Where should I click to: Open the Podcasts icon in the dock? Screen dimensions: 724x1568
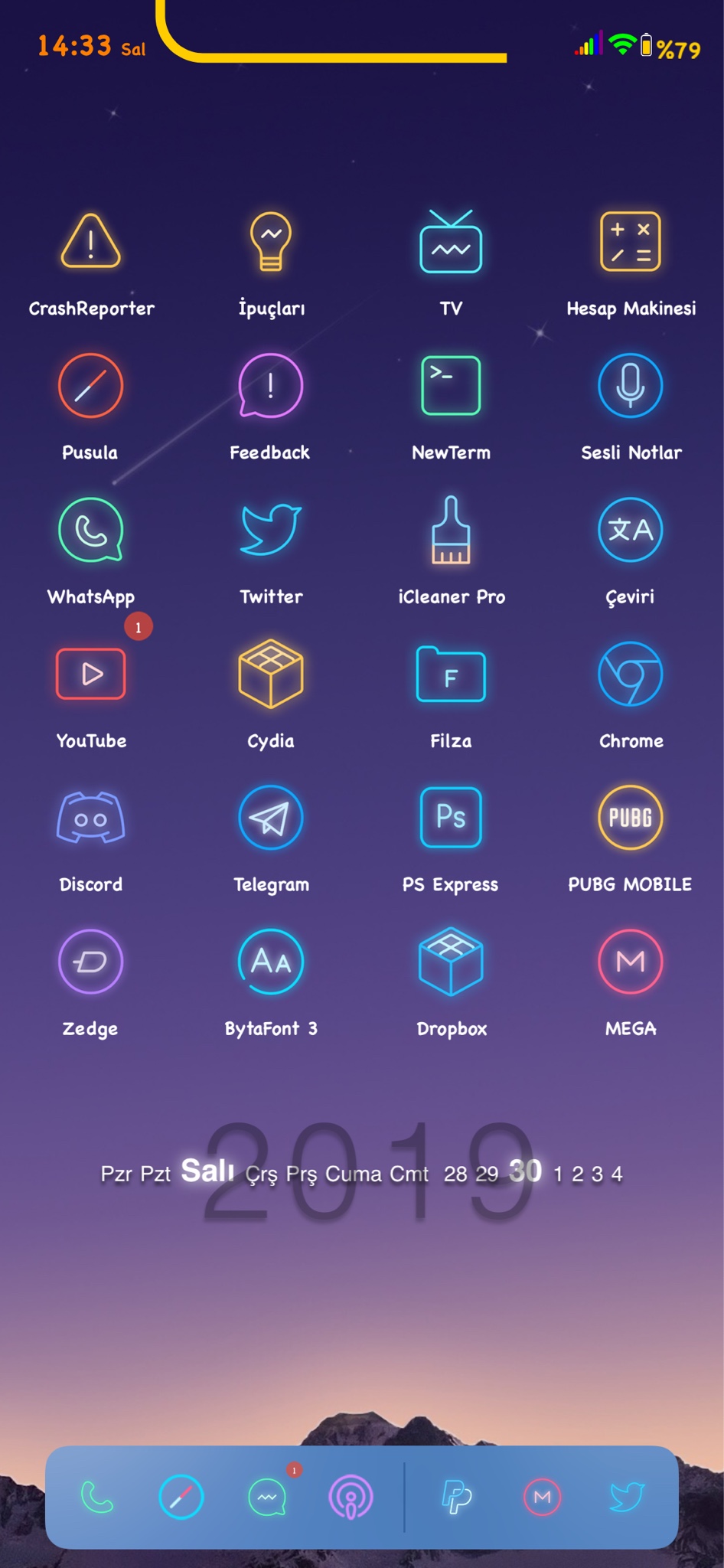[351, 1497]
